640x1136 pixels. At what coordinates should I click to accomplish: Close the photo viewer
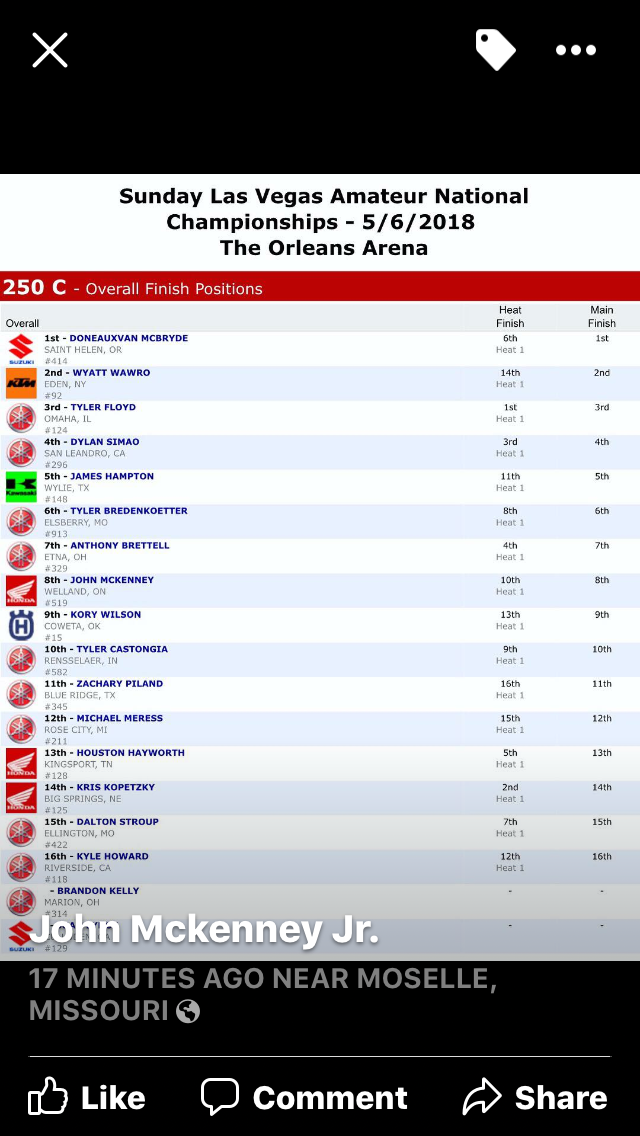pos(50,50)
